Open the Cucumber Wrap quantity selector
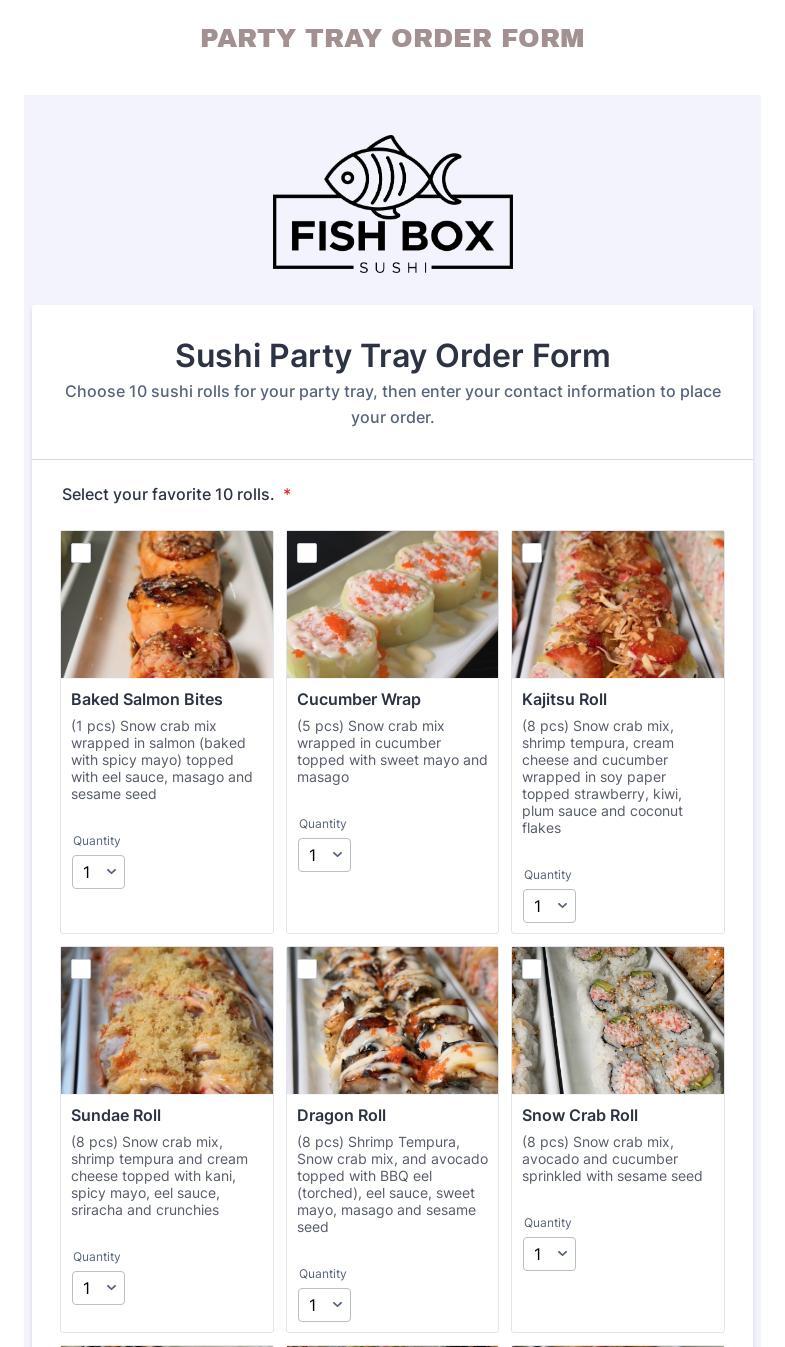Screen dimensions: 785x1347 [324, 855]
